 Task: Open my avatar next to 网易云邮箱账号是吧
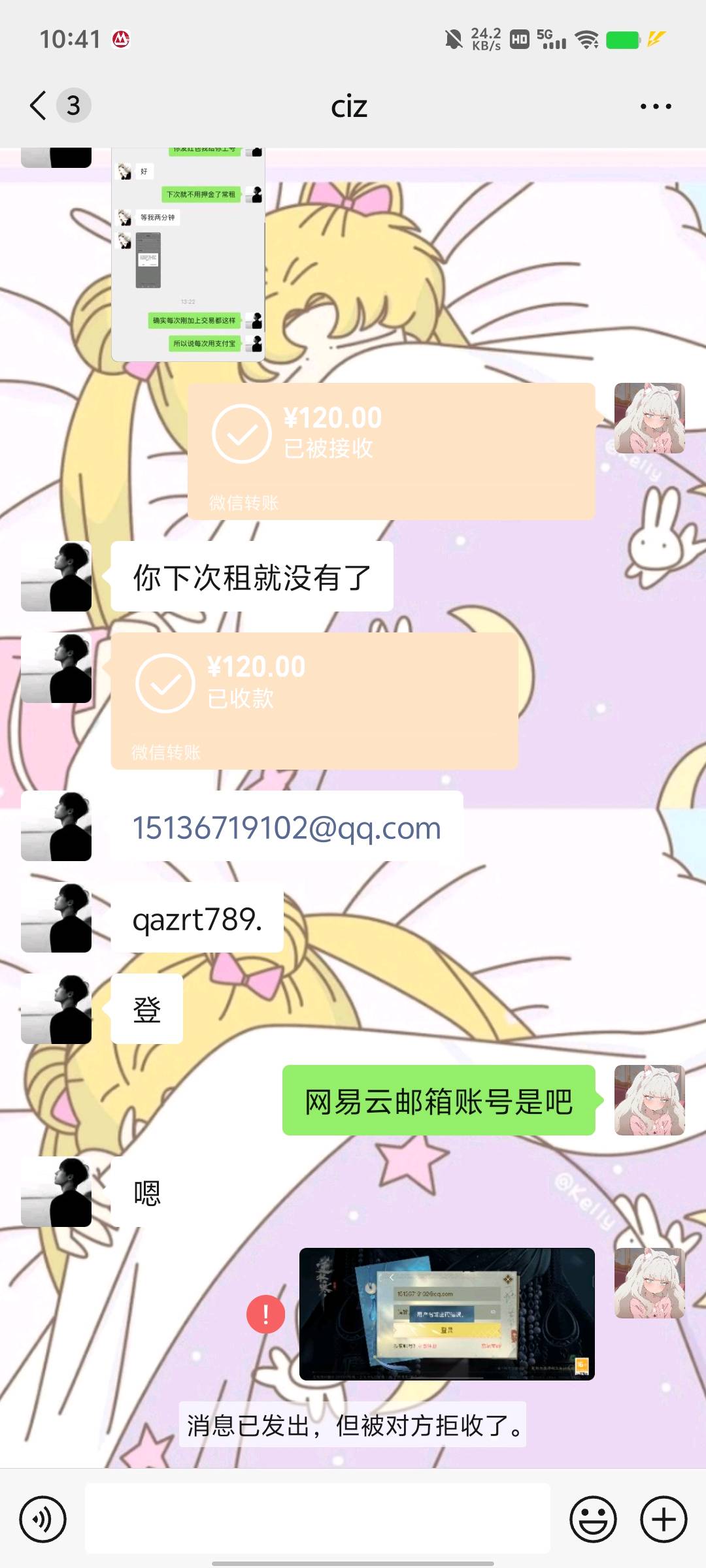click(650, 1100)
